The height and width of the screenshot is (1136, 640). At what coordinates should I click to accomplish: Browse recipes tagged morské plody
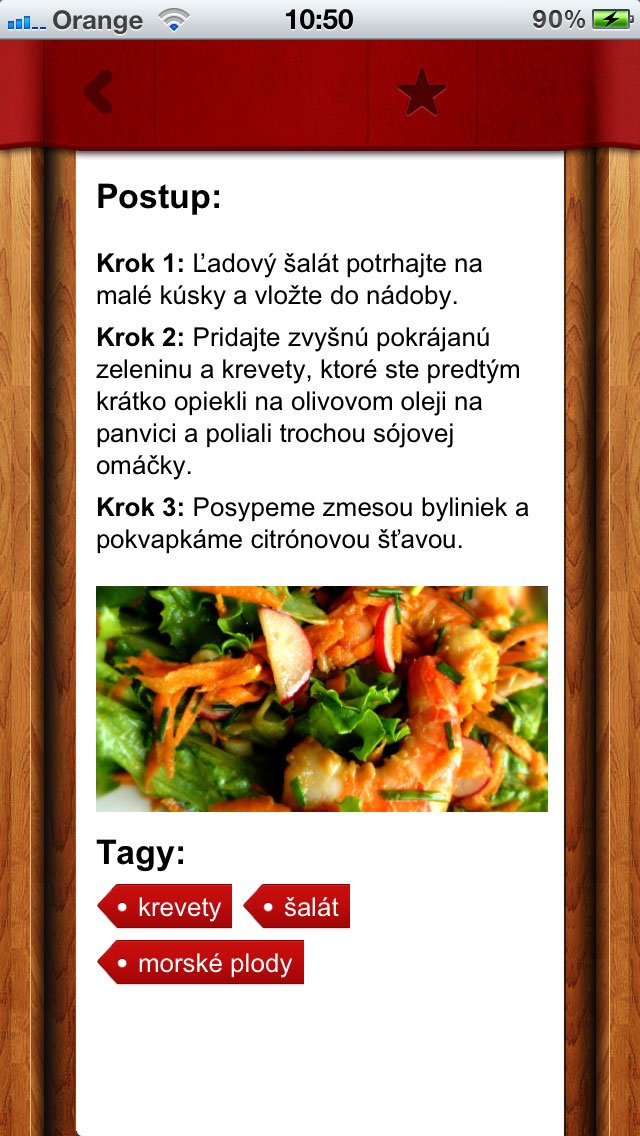202,963
